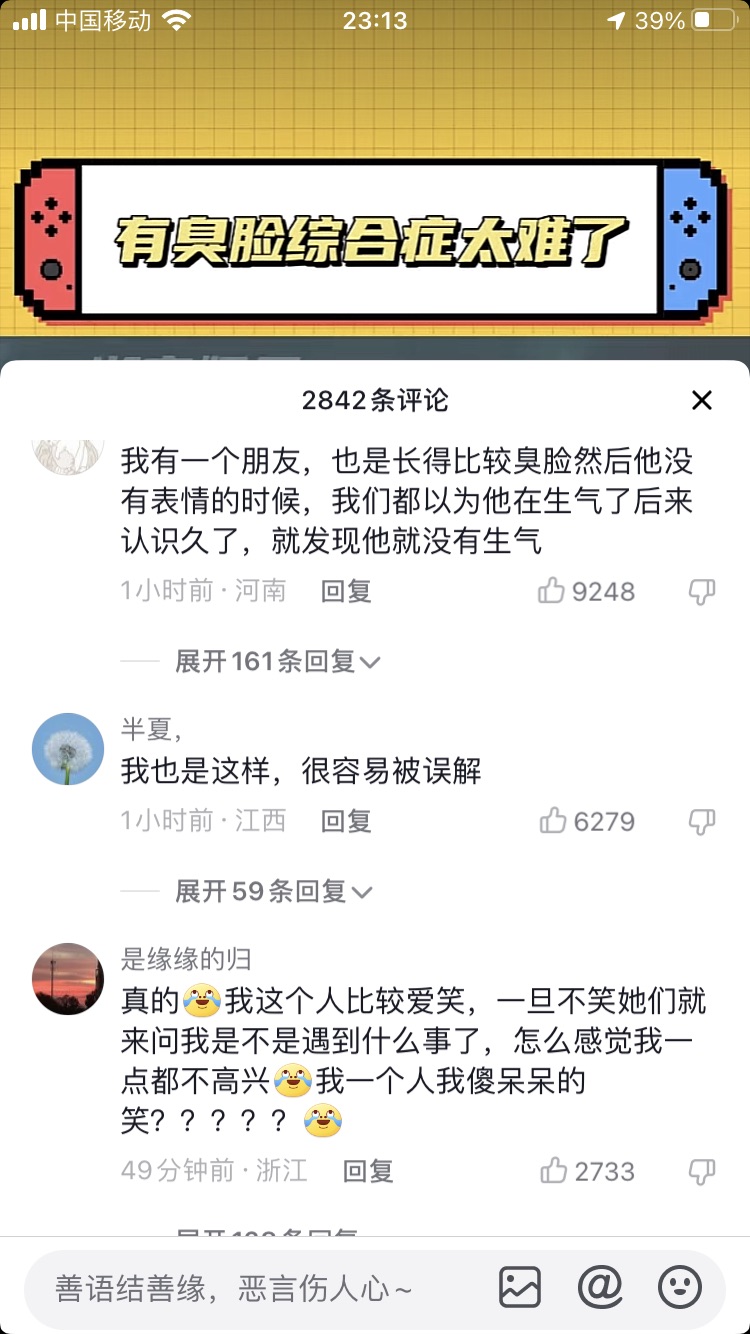Attach an image to comment

520,1288
